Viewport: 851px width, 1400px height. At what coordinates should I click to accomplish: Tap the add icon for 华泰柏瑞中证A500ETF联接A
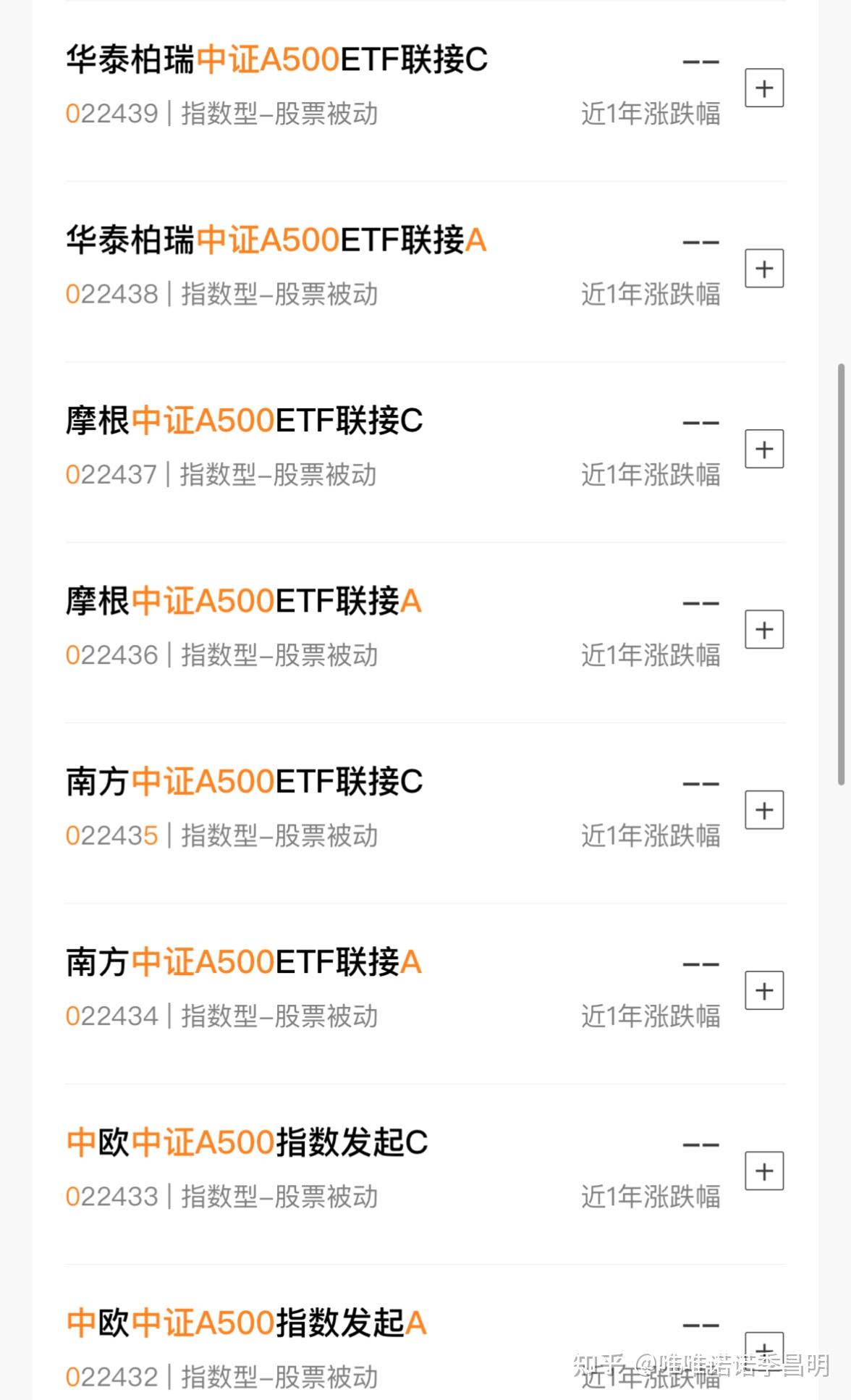point(764,267)
